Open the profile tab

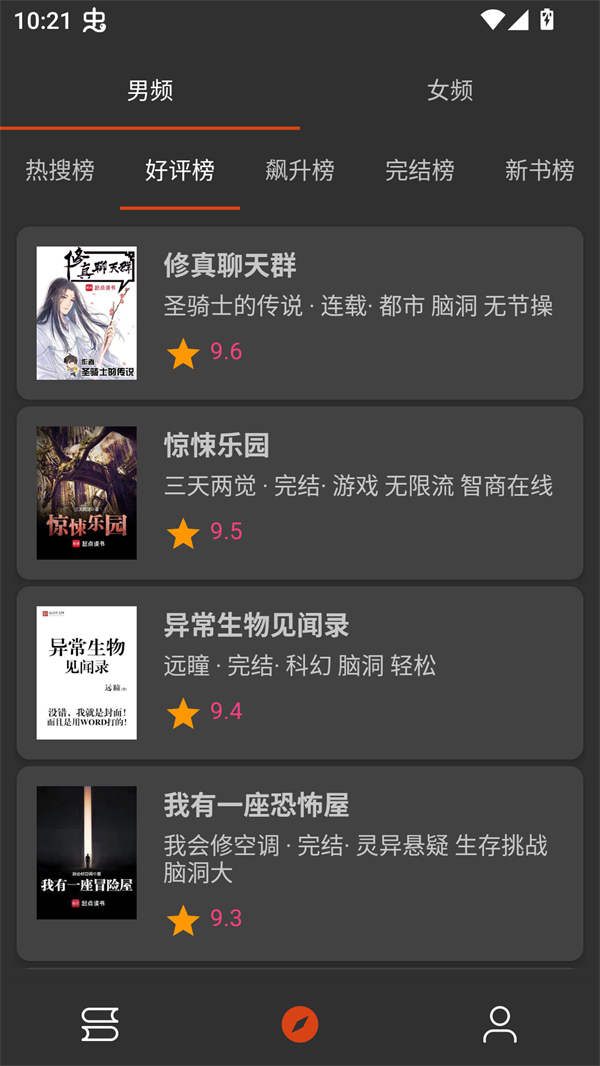pyautogui.click(x=500, y=1024)
